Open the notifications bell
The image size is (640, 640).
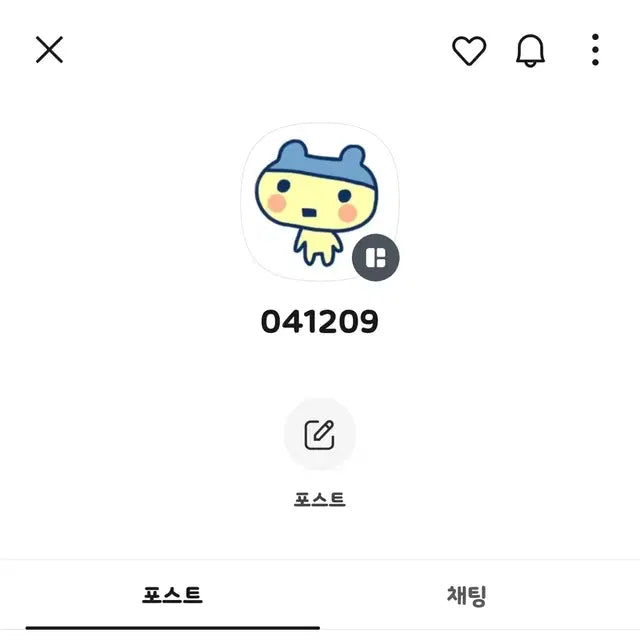[531, 50]
